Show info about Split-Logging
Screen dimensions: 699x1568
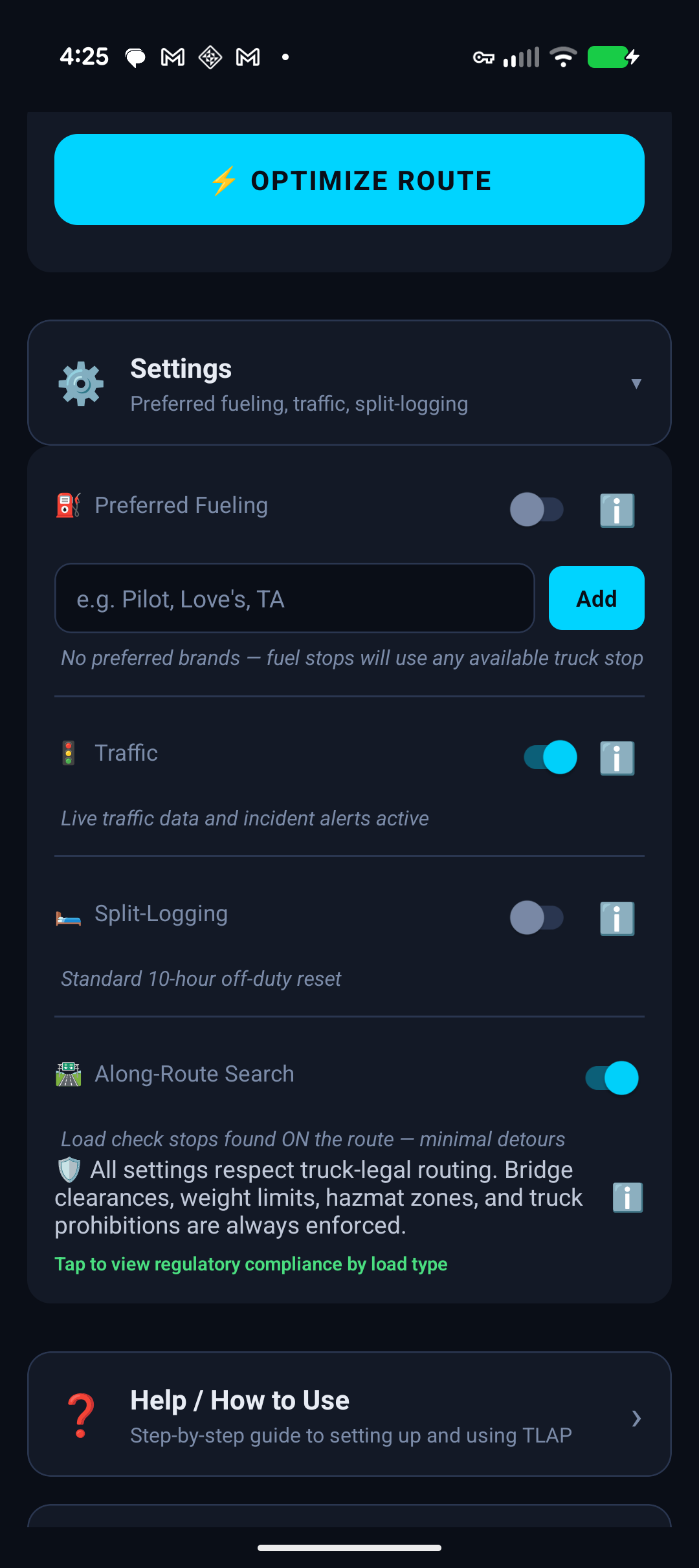click(x=617, y=919)
